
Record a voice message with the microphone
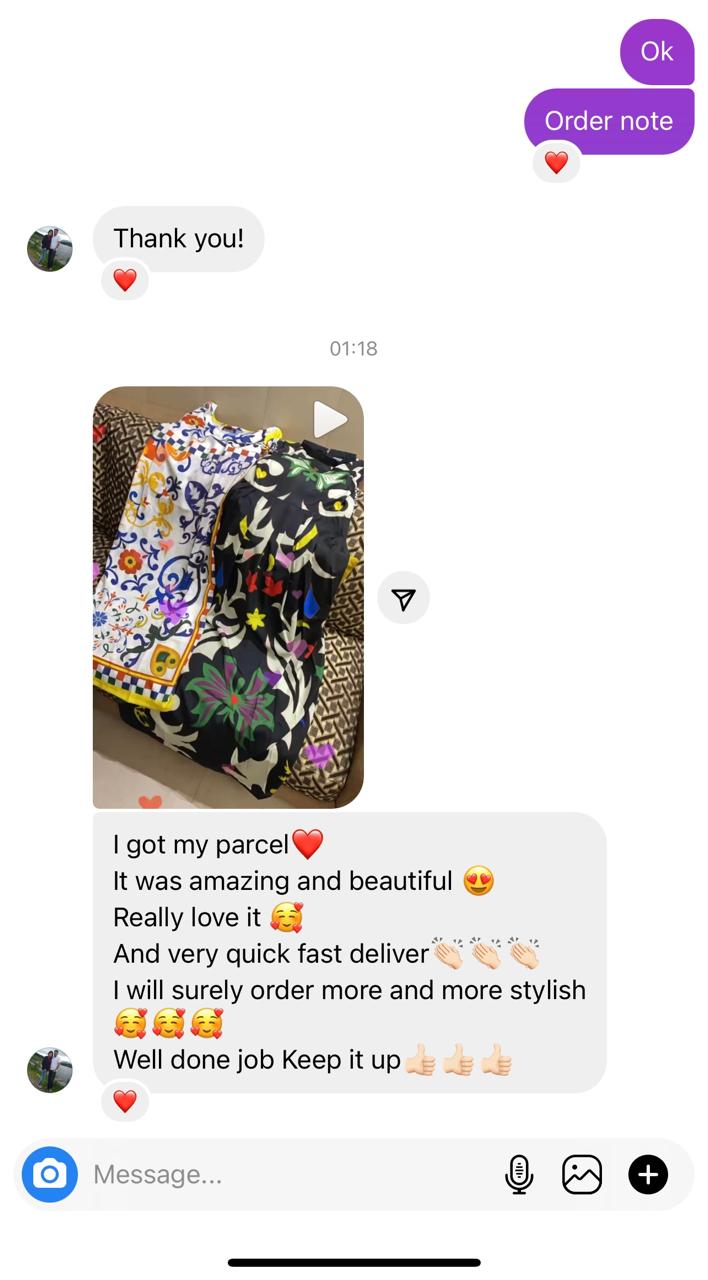click(x=518, y=1174)
